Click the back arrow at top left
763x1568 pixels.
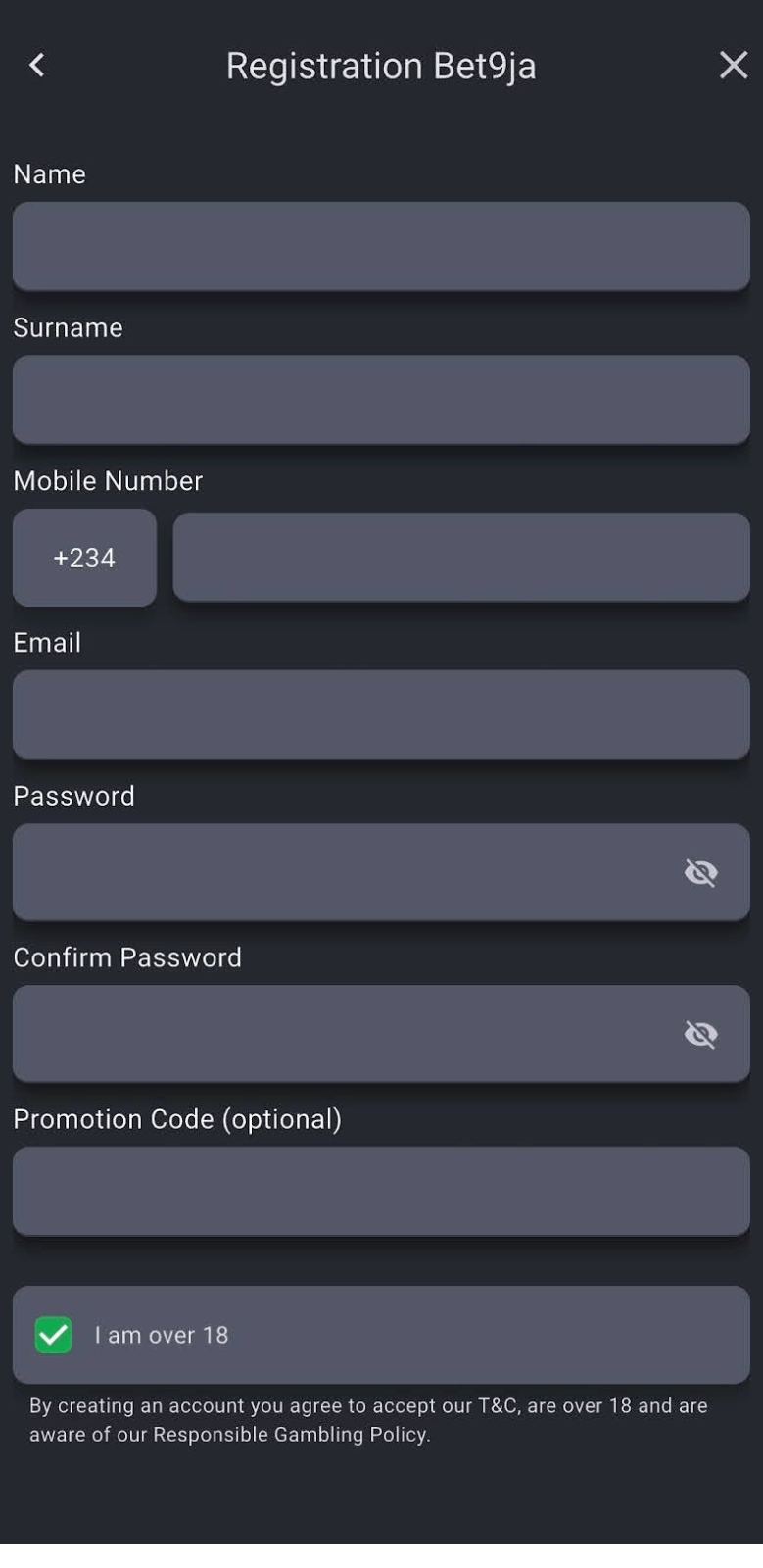[x=36, y=65]
